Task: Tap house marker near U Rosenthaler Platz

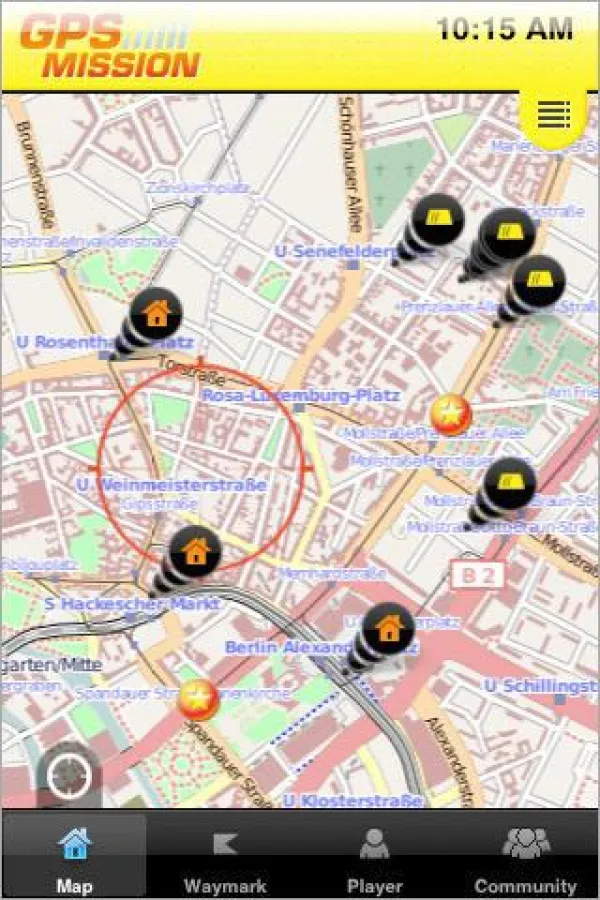Action: pos(155,313)
